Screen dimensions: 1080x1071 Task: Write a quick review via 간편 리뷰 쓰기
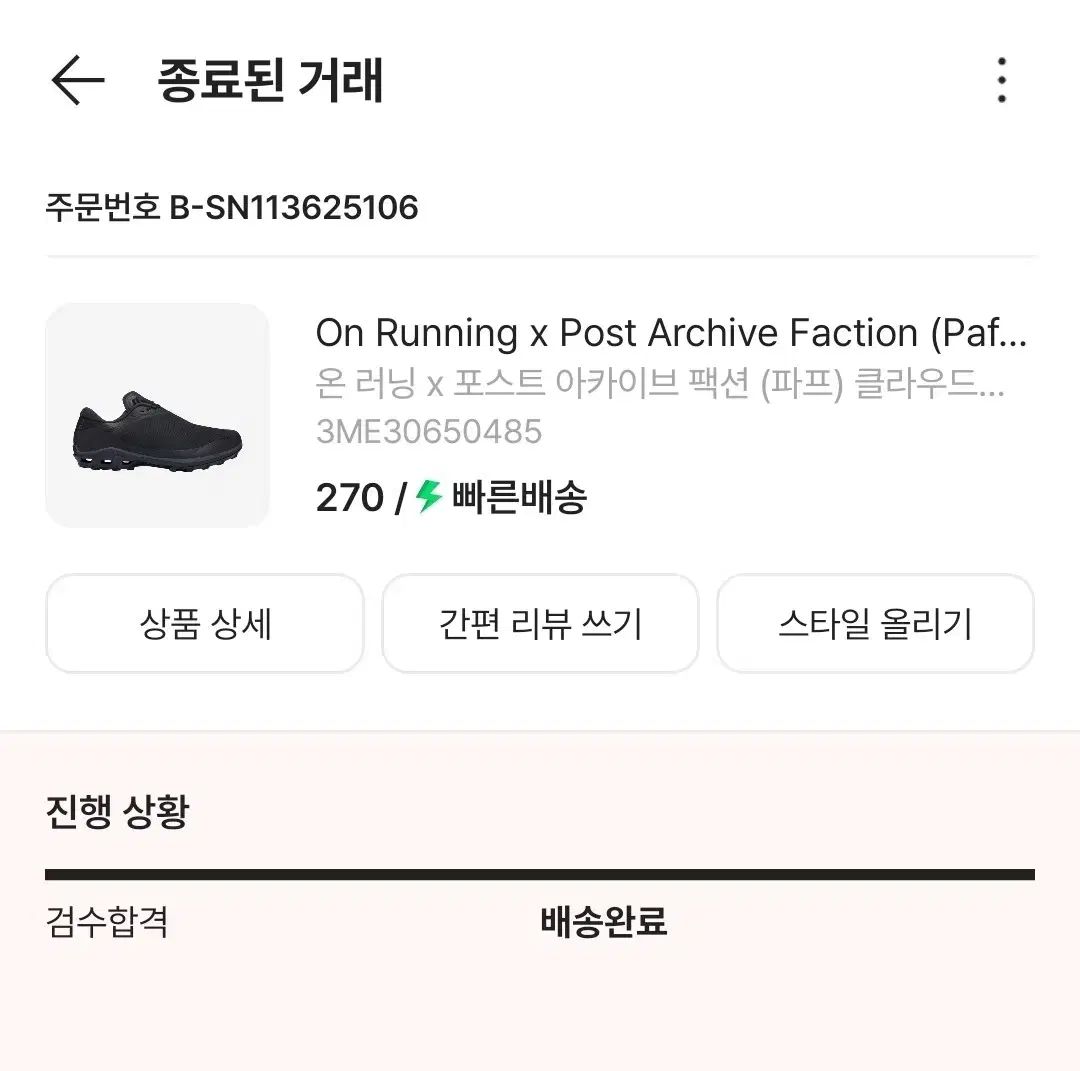click(x=540, y=624)
